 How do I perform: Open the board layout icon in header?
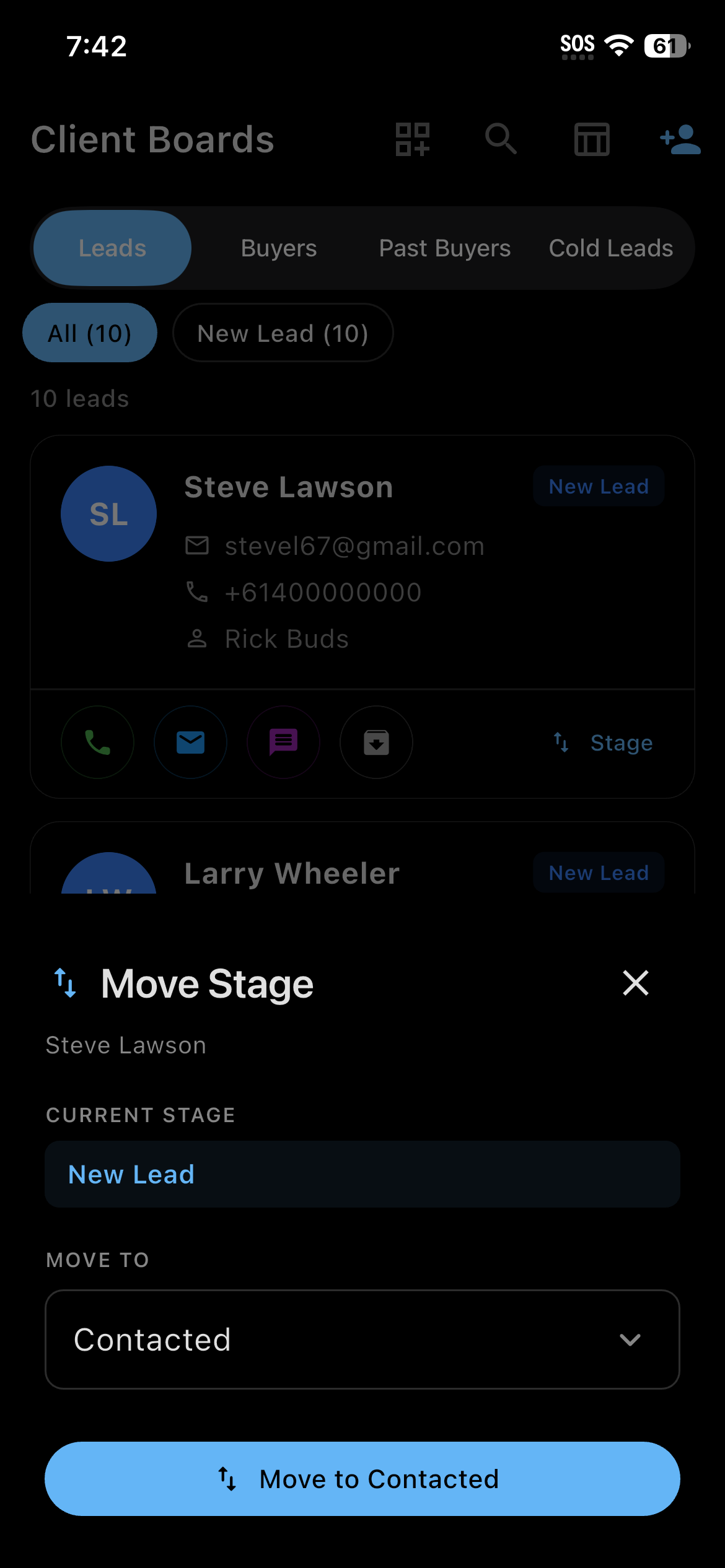click(x=412, y=139)
